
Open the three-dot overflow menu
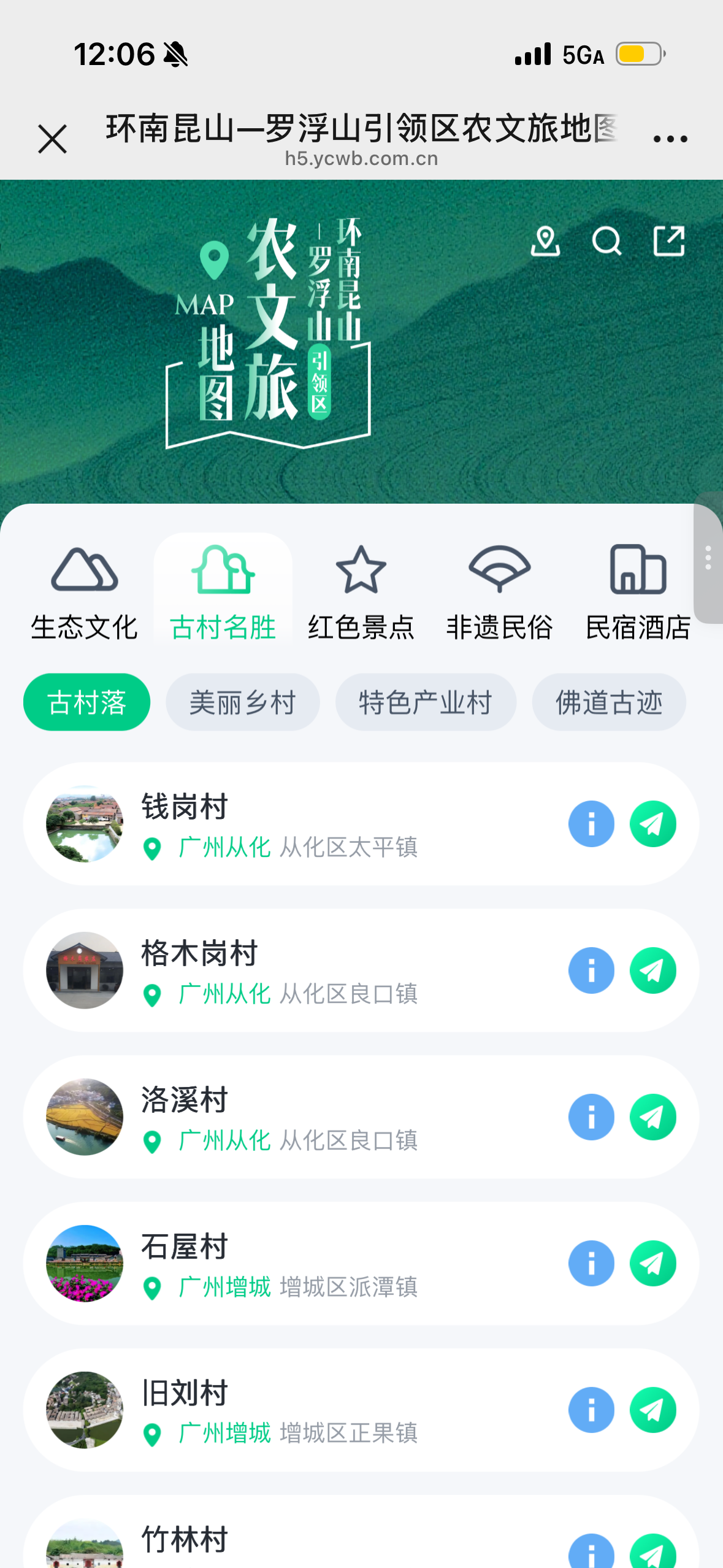pos(670,139)
